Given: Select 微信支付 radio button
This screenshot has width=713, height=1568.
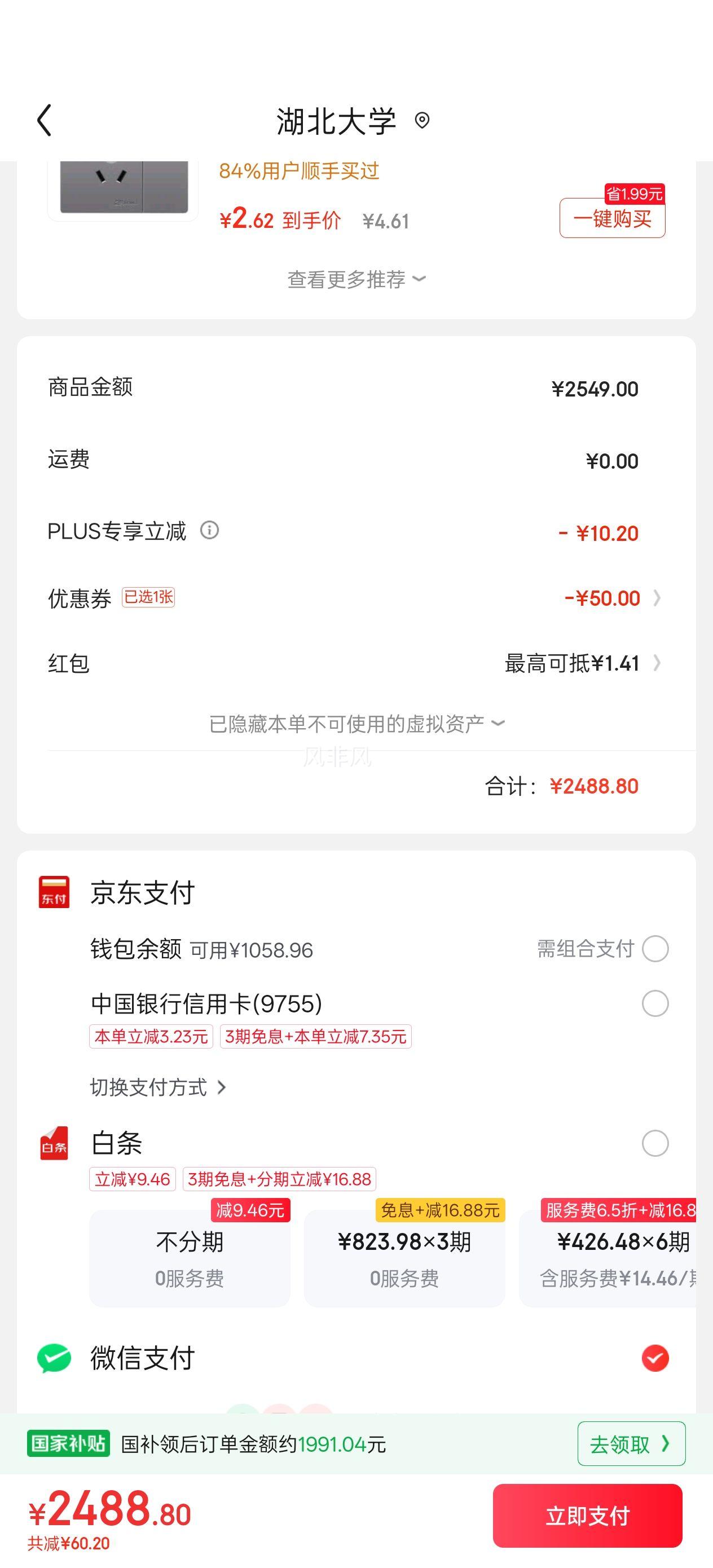Looking at the screenshot, I should point(655,1358).
